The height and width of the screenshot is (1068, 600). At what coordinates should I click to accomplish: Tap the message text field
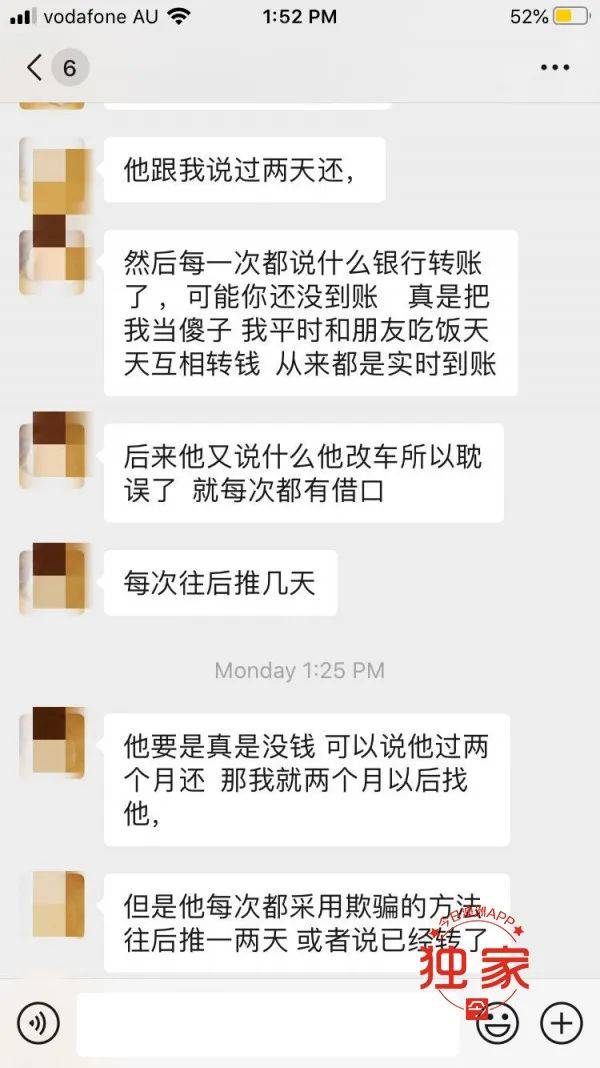coord(270,1023)
